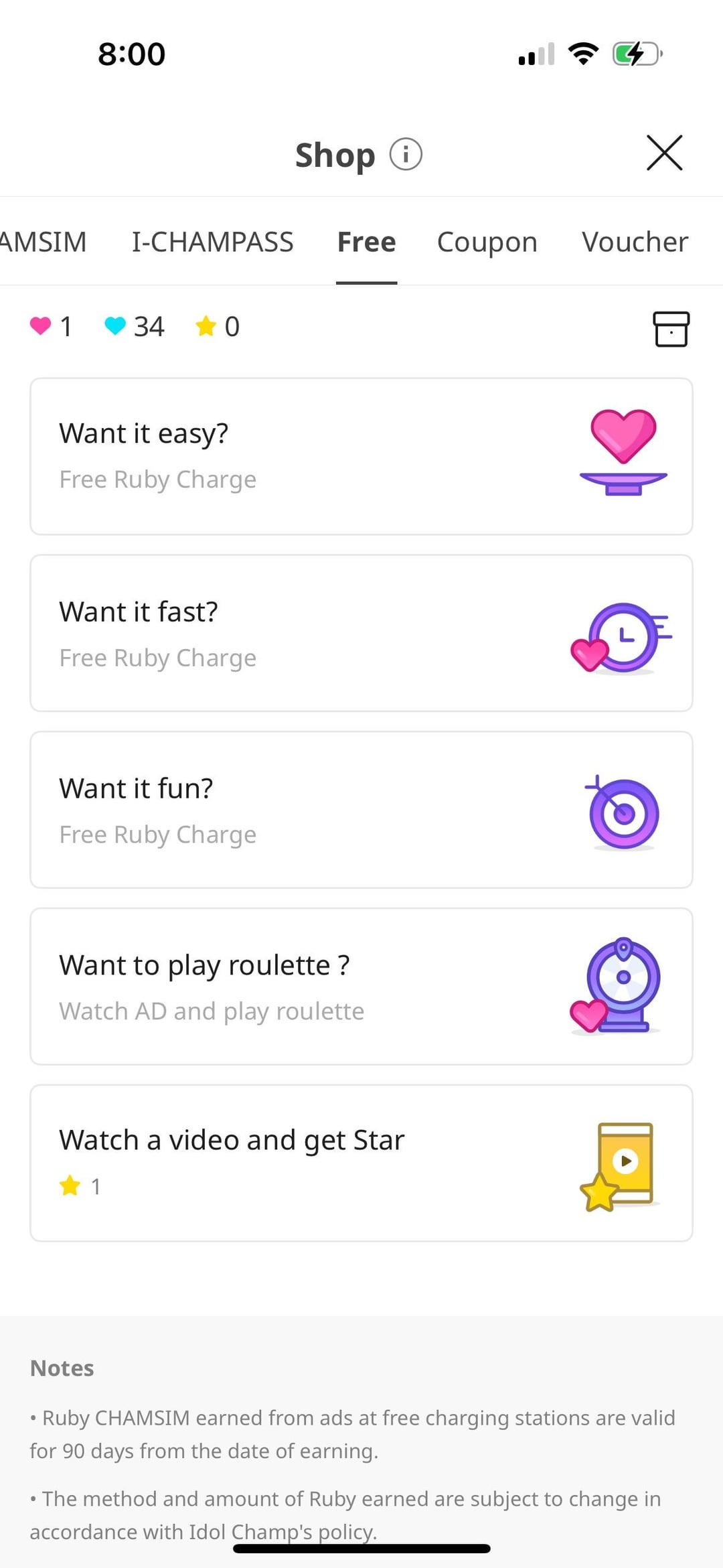Close the Shop screen
The height and width of the screenshot is (1568, 723).
(664, 153)
